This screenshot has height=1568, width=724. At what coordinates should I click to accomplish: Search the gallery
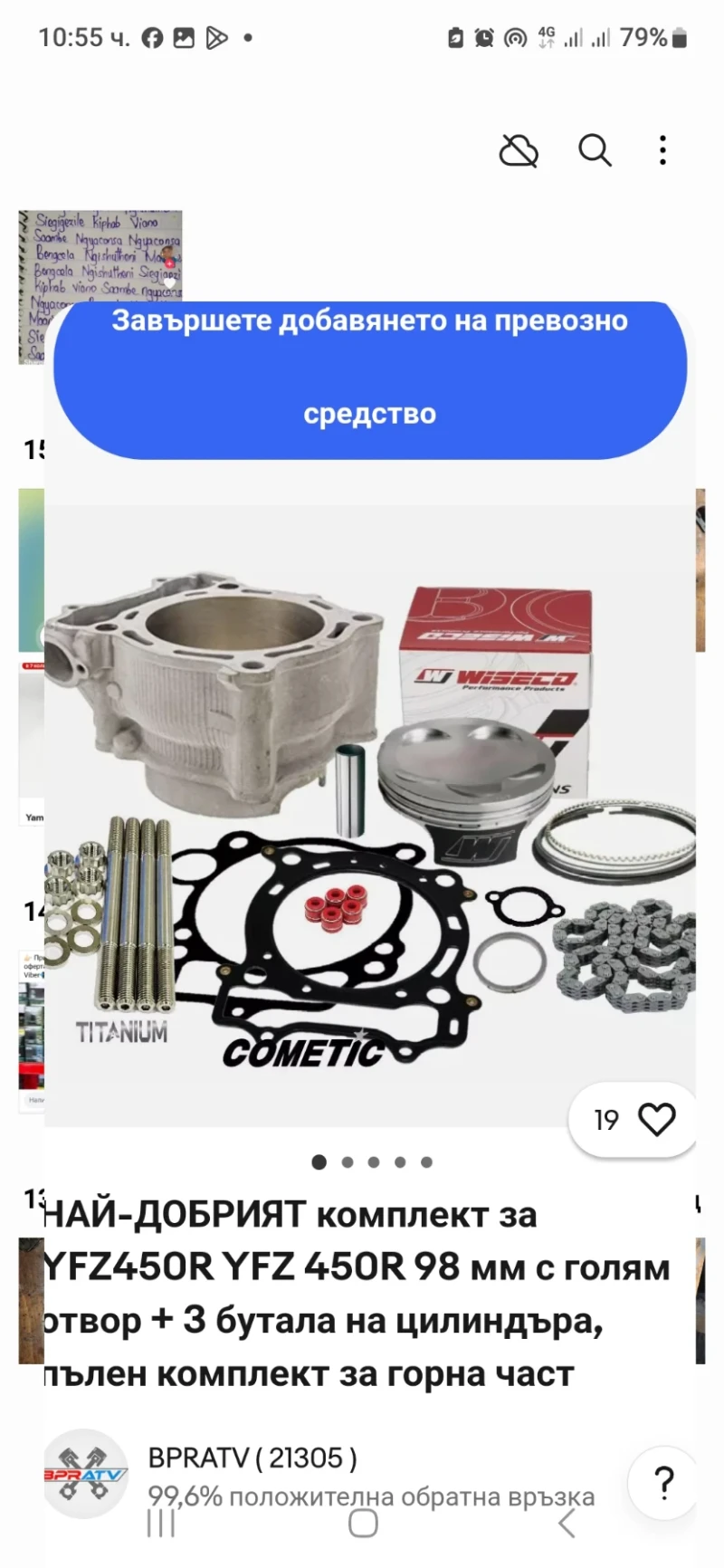595,150
